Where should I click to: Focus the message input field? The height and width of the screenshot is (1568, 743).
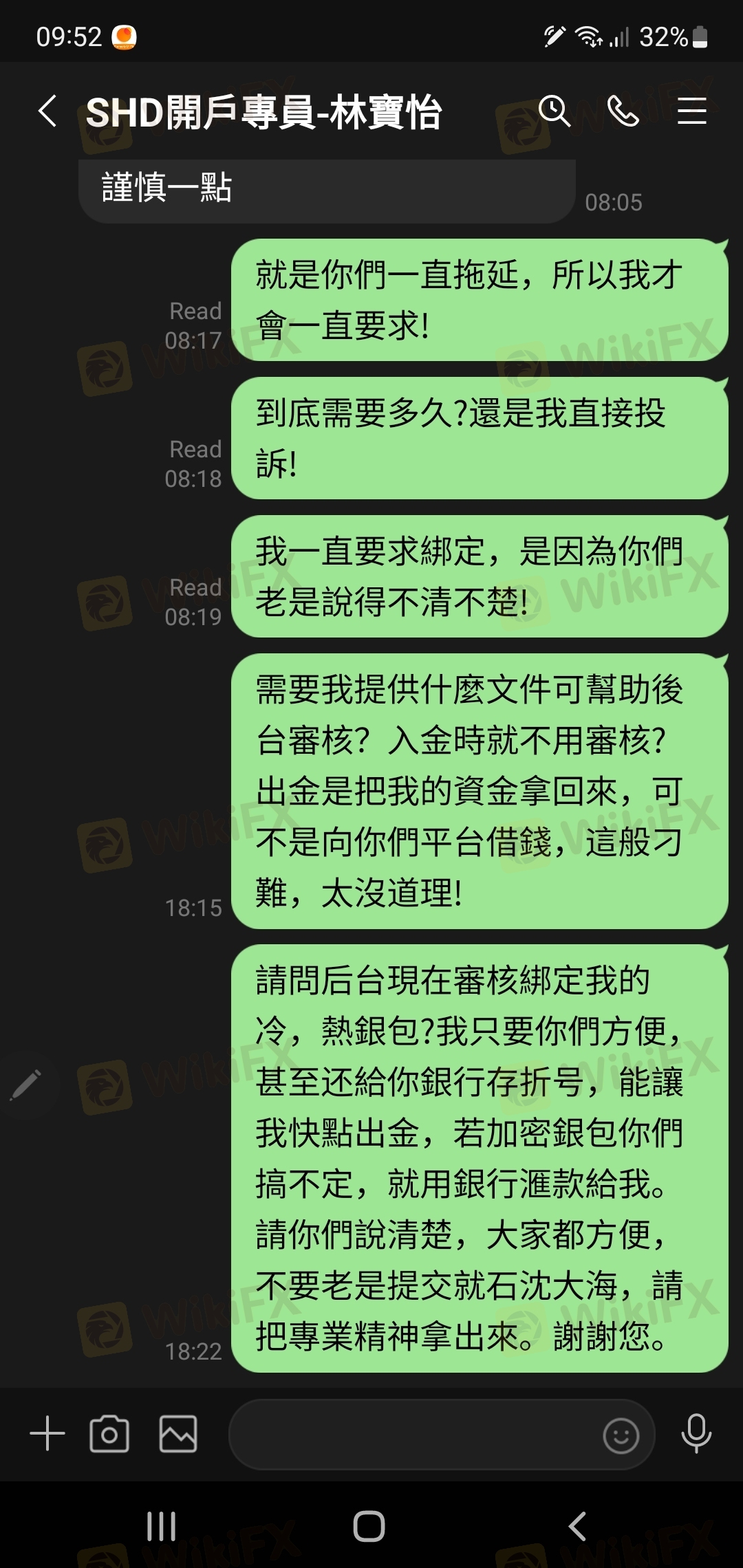413,1435
